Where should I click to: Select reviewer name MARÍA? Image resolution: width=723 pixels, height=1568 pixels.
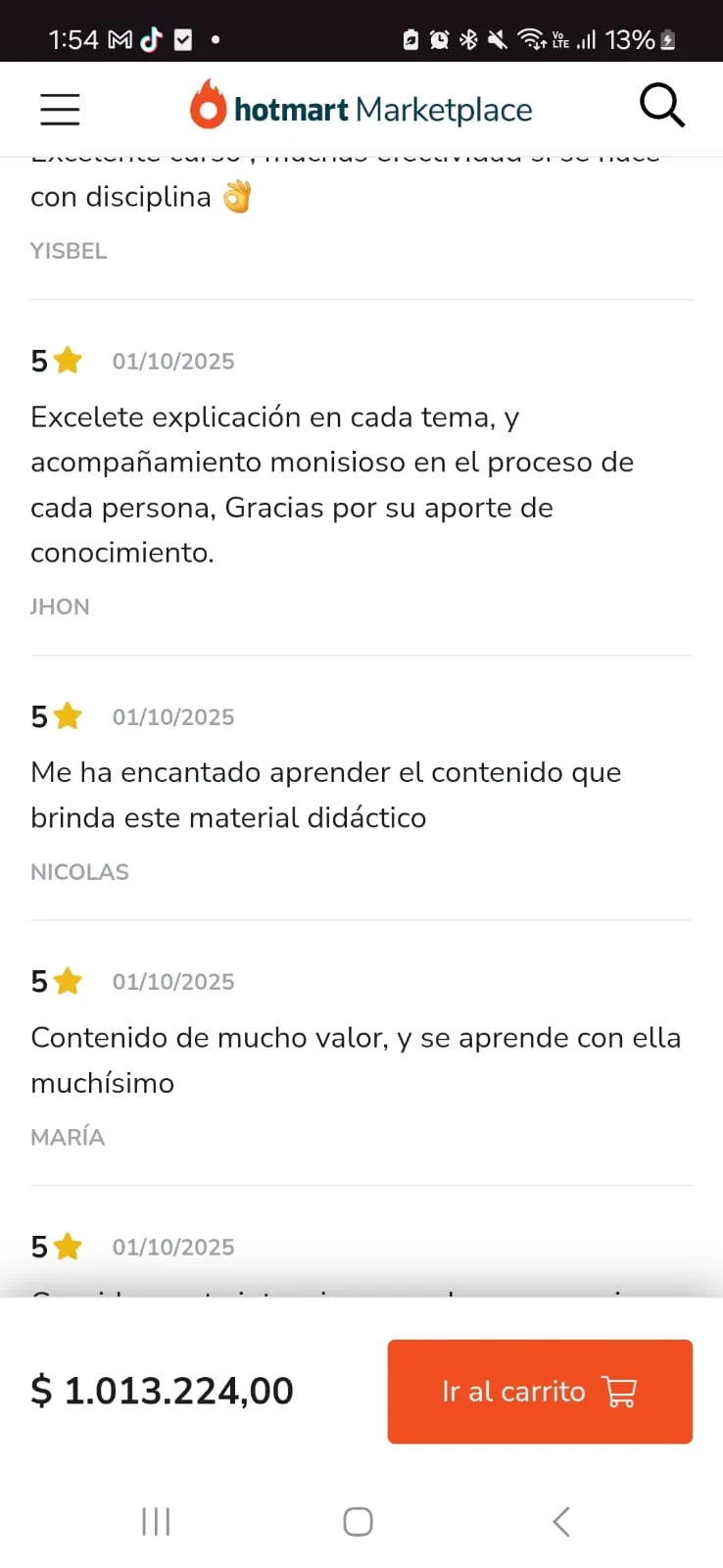68,1137
